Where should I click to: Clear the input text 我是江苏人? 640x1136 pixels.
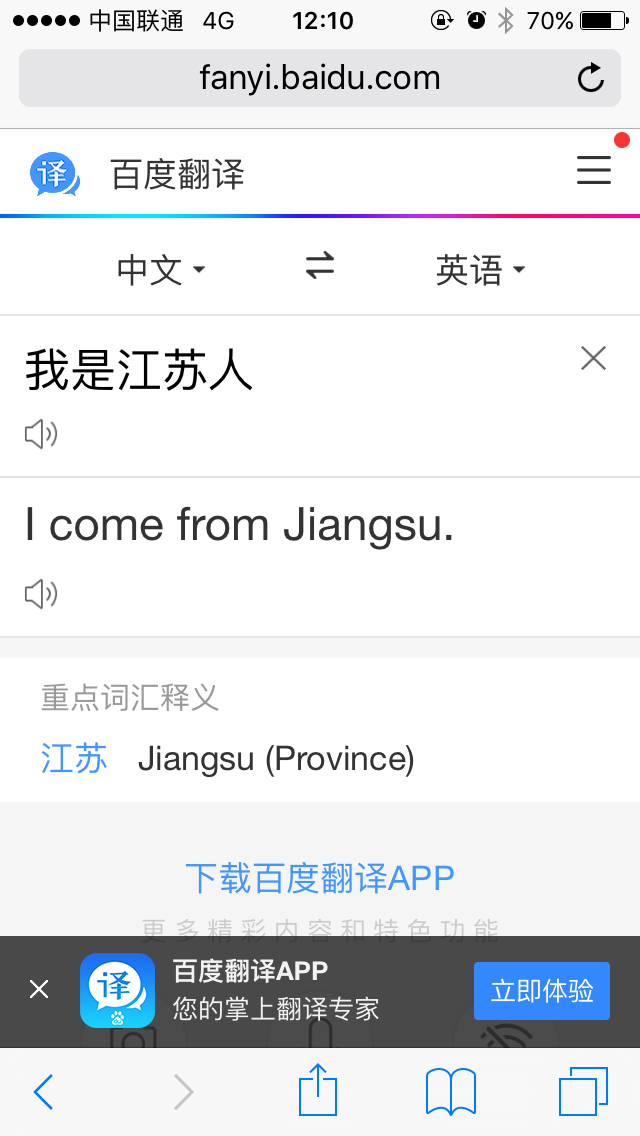(593, 358)
